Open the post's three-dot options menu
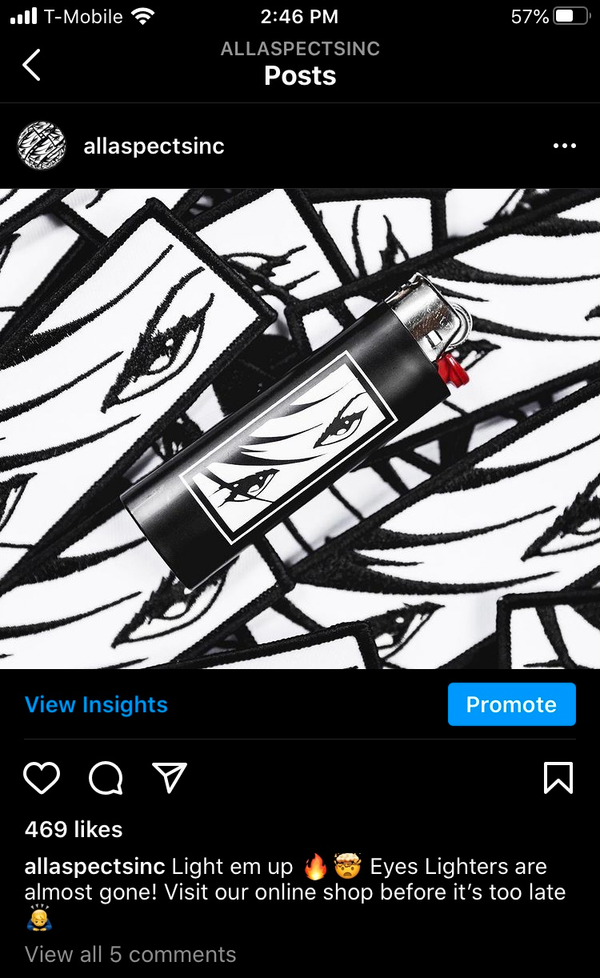This screenshot has height=978, width=600. [564, 146]
